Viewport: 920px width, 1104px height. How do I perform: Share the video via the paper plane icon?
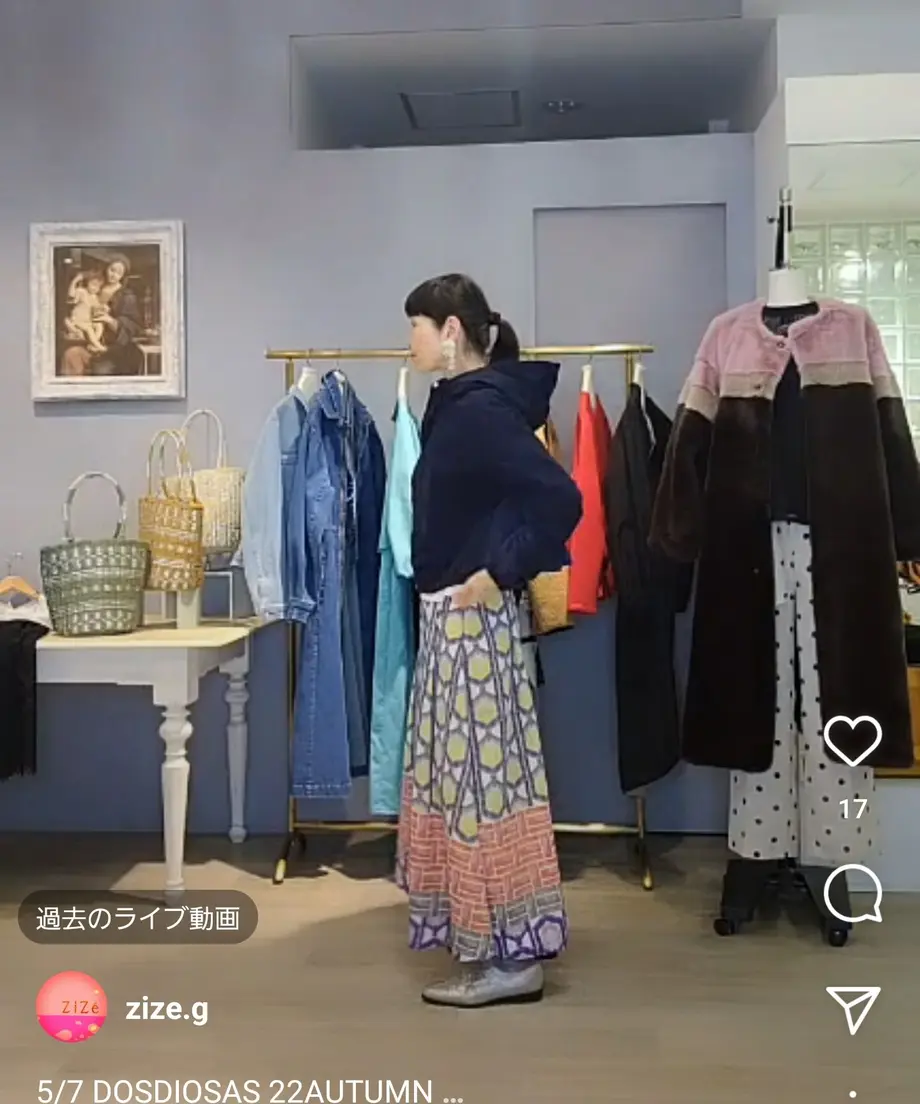pos(852,1008)
